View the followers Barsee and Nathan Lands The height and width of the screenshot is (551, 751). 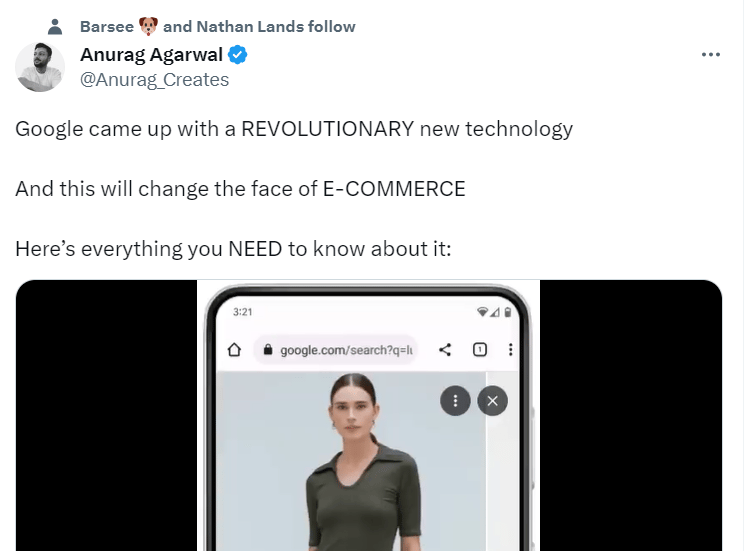[217, 27]
